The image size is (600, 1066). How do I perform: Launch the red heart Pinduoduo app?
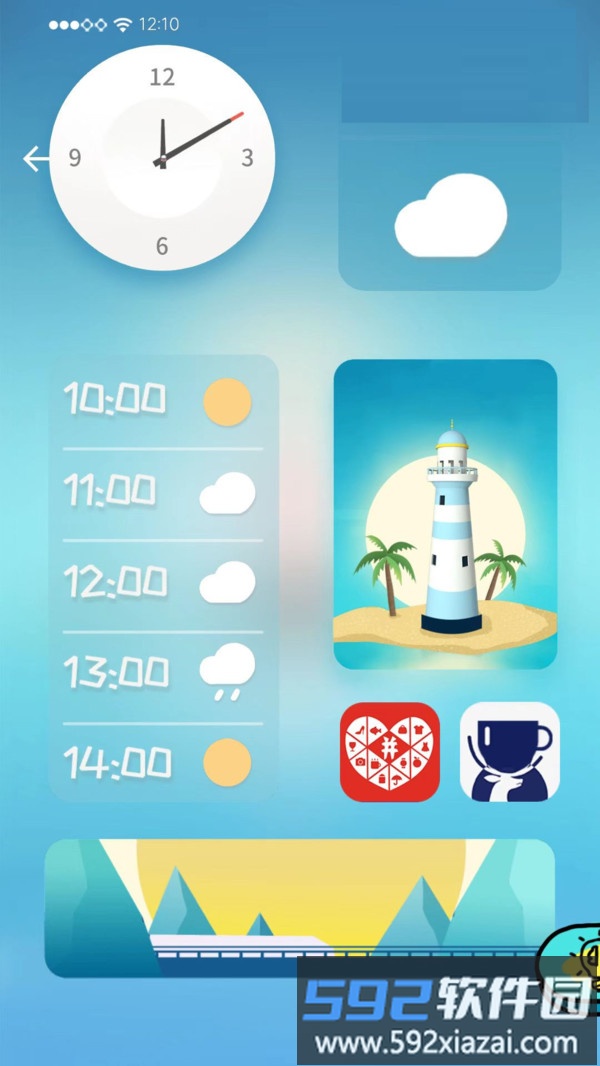390,752
